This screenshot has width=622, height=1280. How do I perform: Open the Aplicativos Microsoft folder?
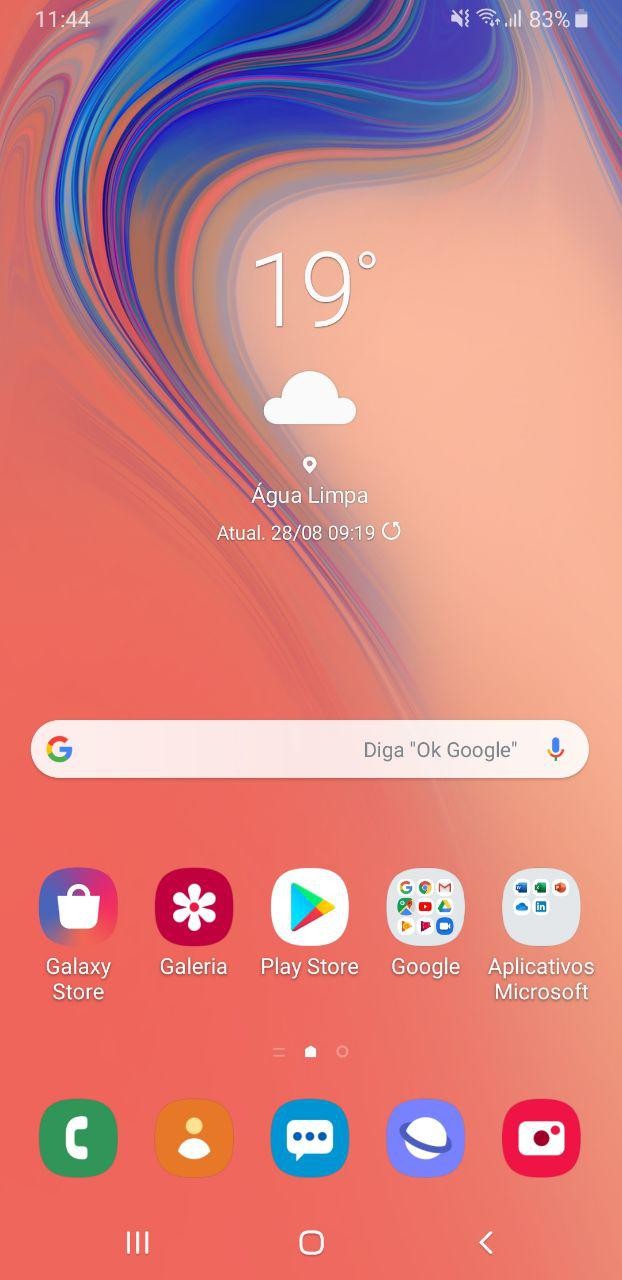coord(541,907)
